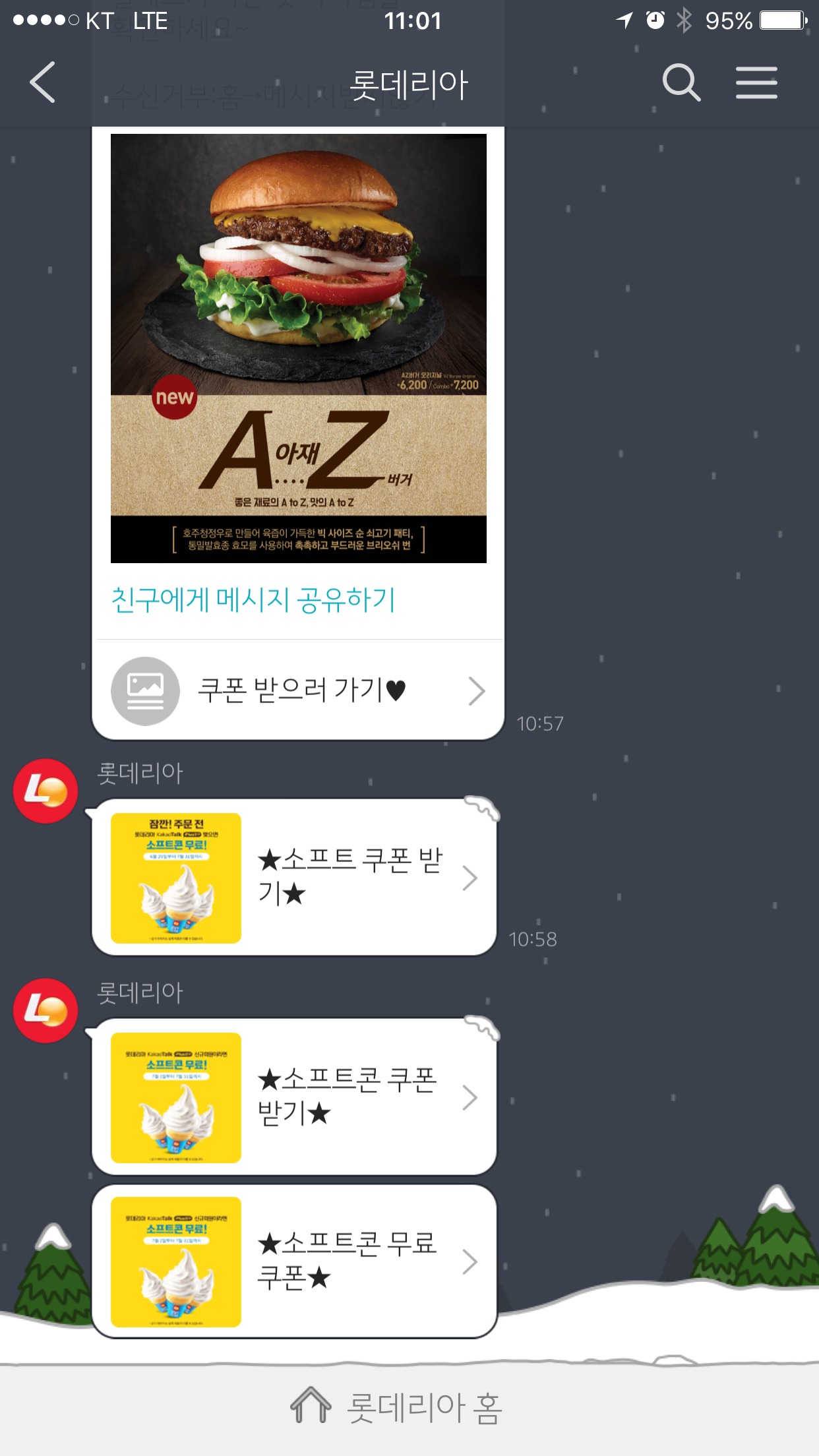Open ★소프트콘 쿠폰 받기★ card
Image resolution: width=819 pixels, height=1456 pixels.
[294, 1097]
